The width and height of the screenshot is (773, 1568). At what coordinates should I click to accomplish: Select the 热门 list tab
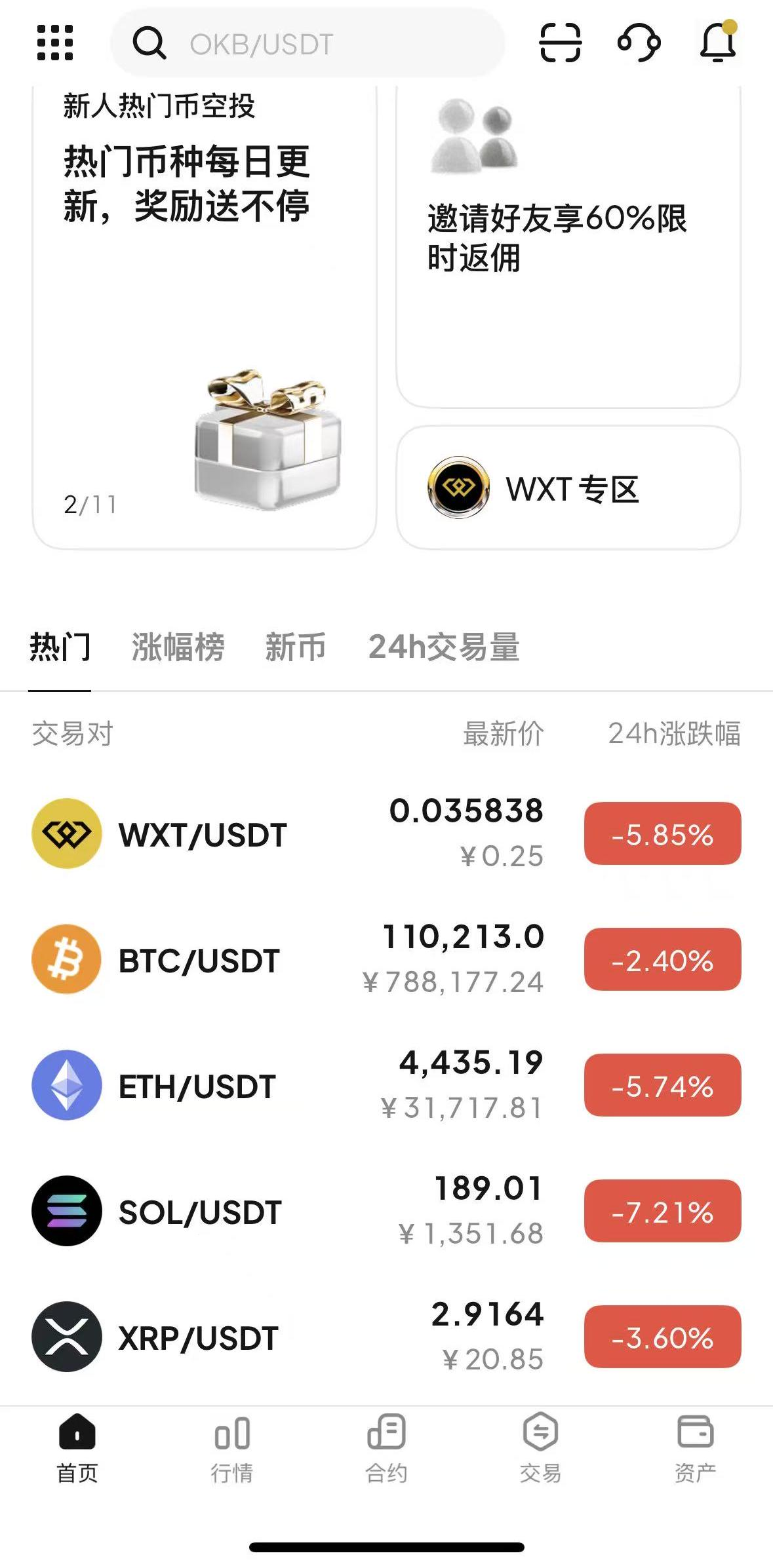click(60, 647)
